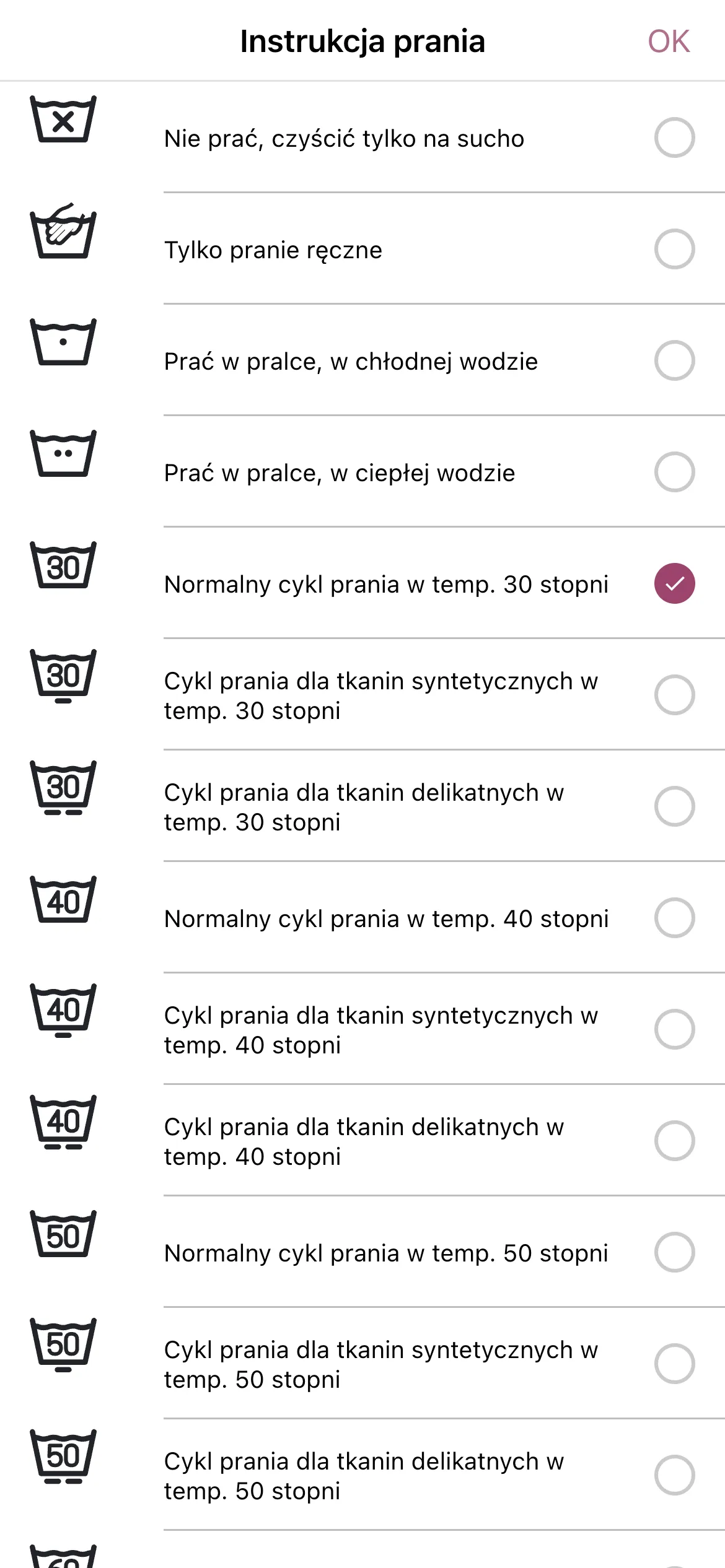Select 'Nie prać, czyścić tylko na sucho'
The height and width of the screenshot is (1568, 725).
[674, 137]
